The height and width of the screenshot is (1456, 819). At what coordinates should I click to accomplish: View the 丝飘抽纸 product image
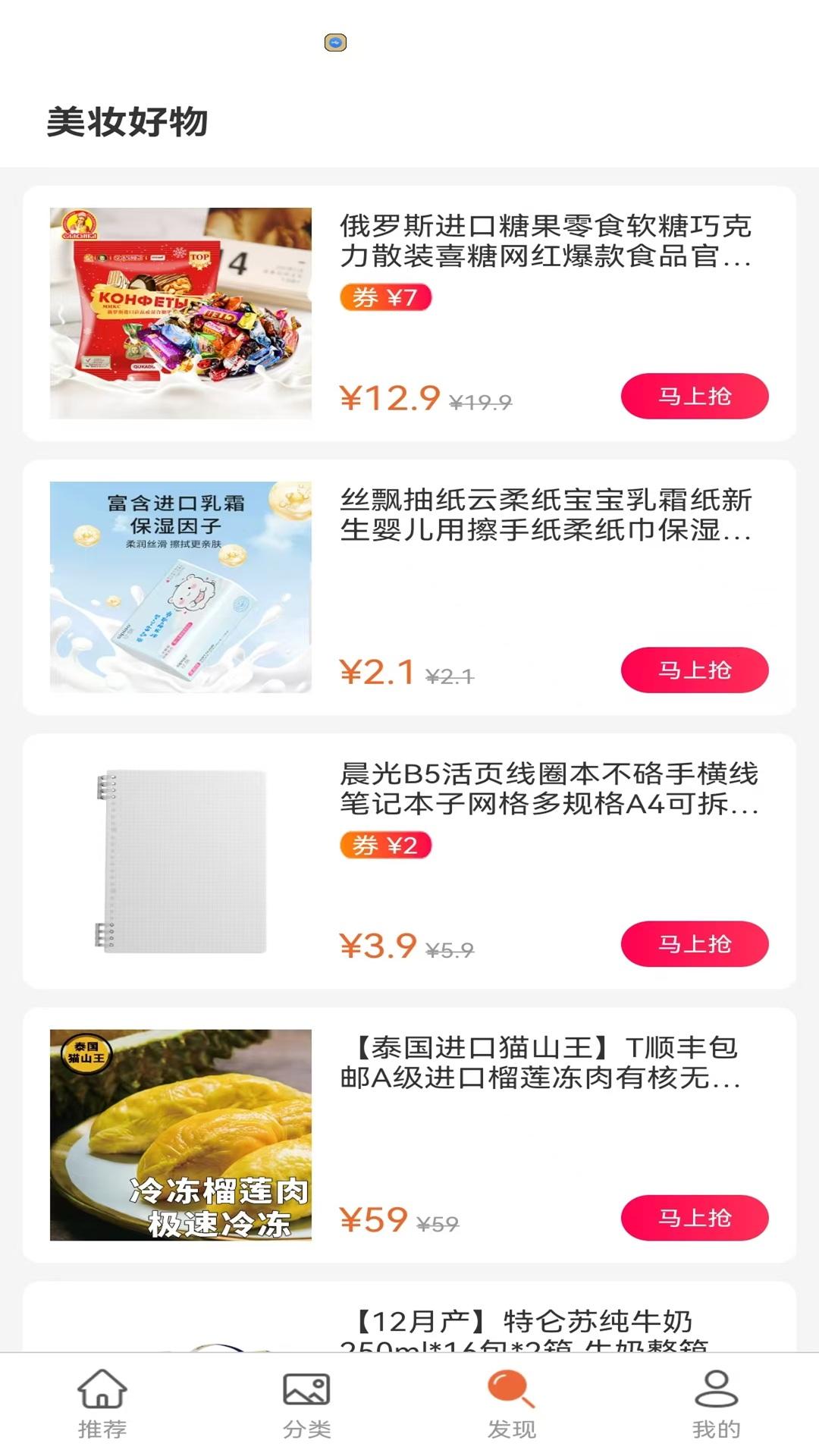180,587
